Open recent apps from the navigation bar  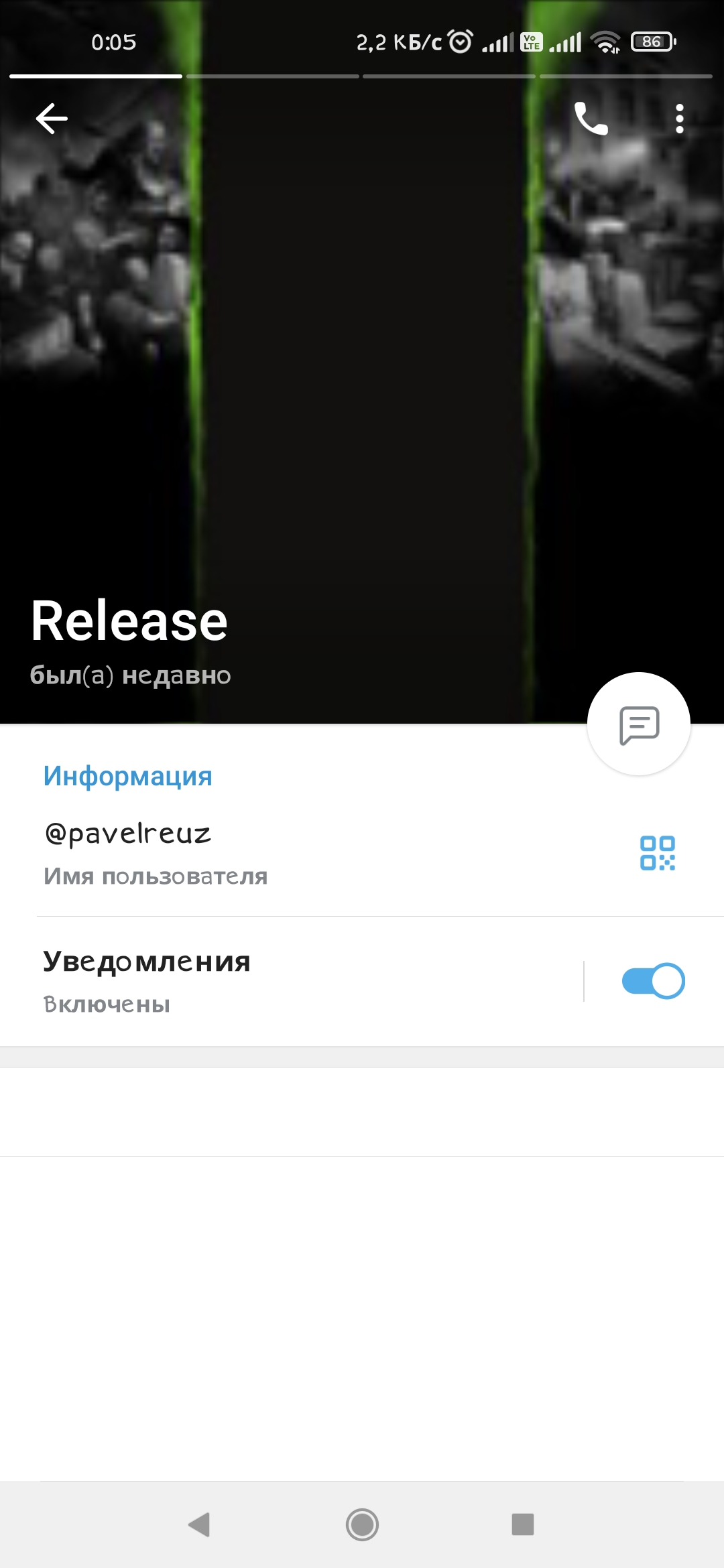tap(522, 1524)
